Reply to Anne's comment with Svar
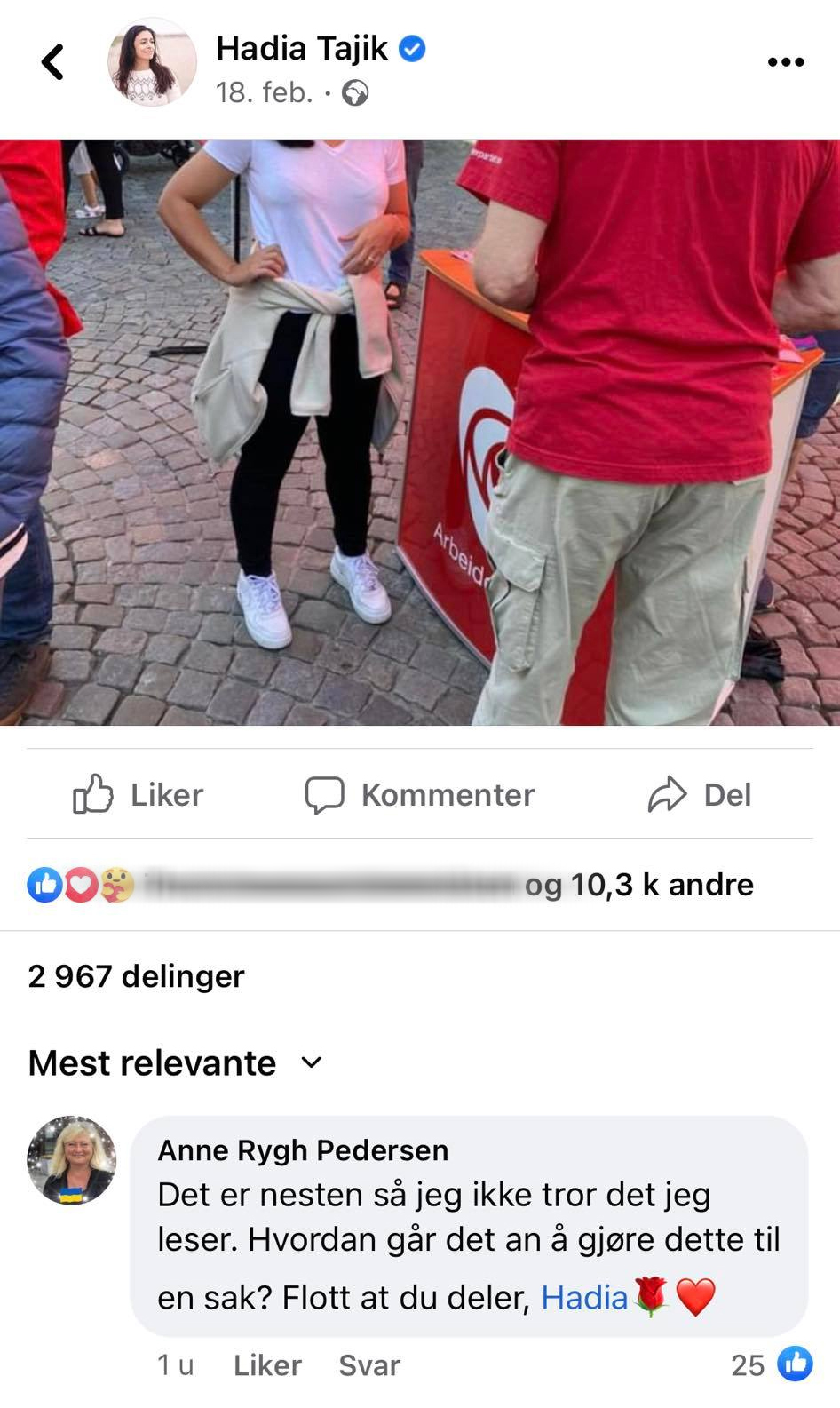 coord(369,1365)
